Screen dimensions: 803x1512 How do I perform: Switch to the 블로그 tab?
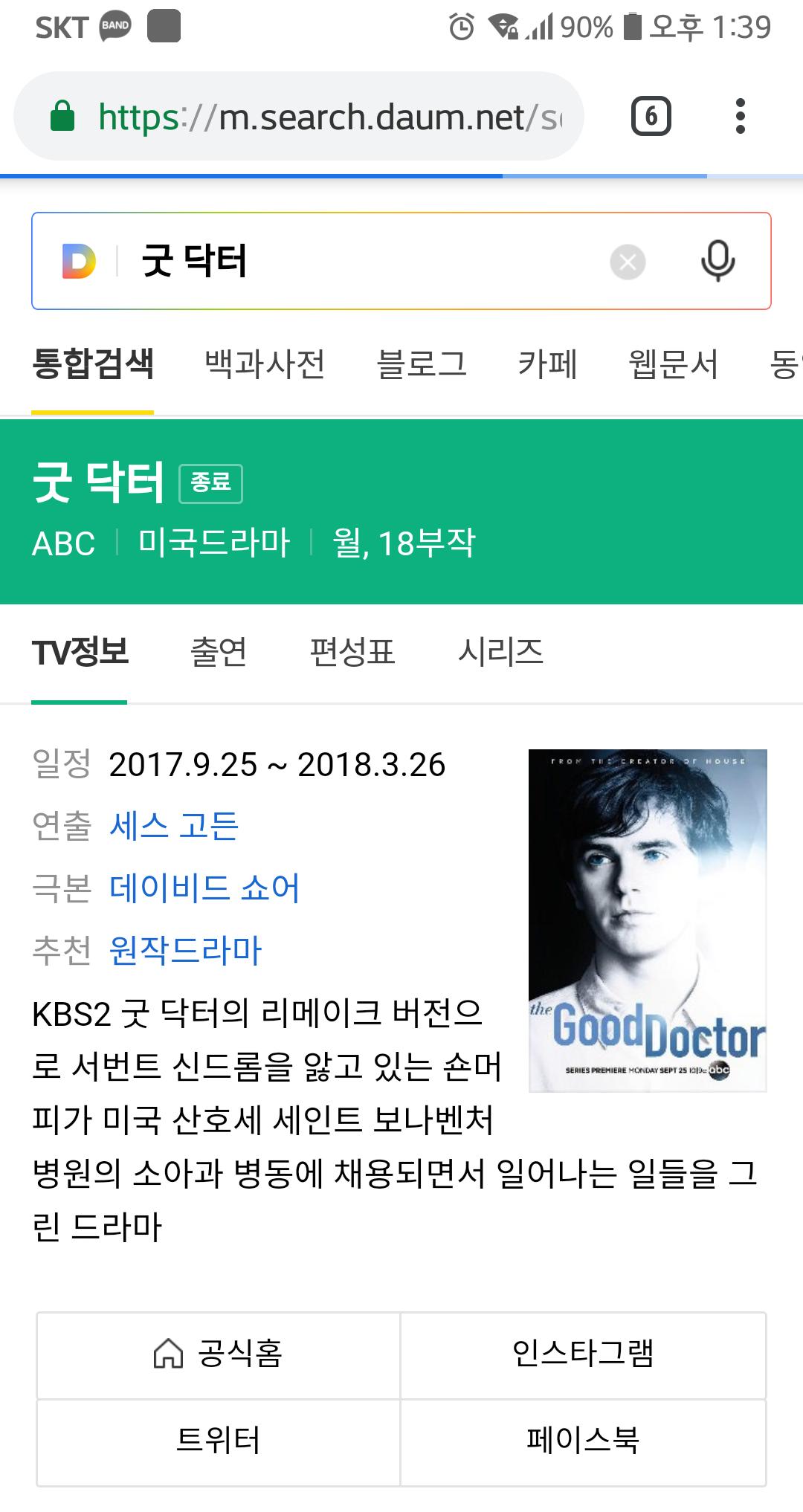click(x=422, y=364)
